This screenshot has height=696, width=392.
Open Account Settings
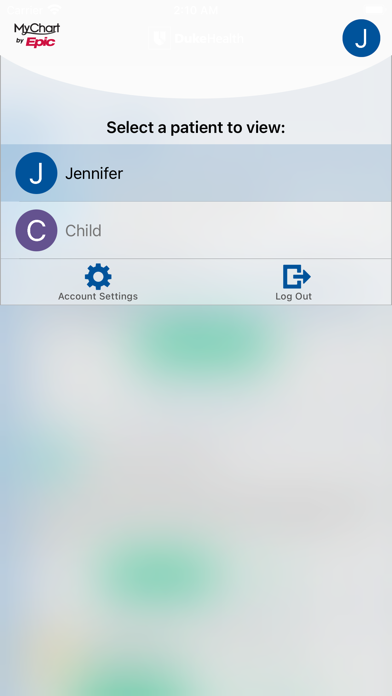point(98,282)
